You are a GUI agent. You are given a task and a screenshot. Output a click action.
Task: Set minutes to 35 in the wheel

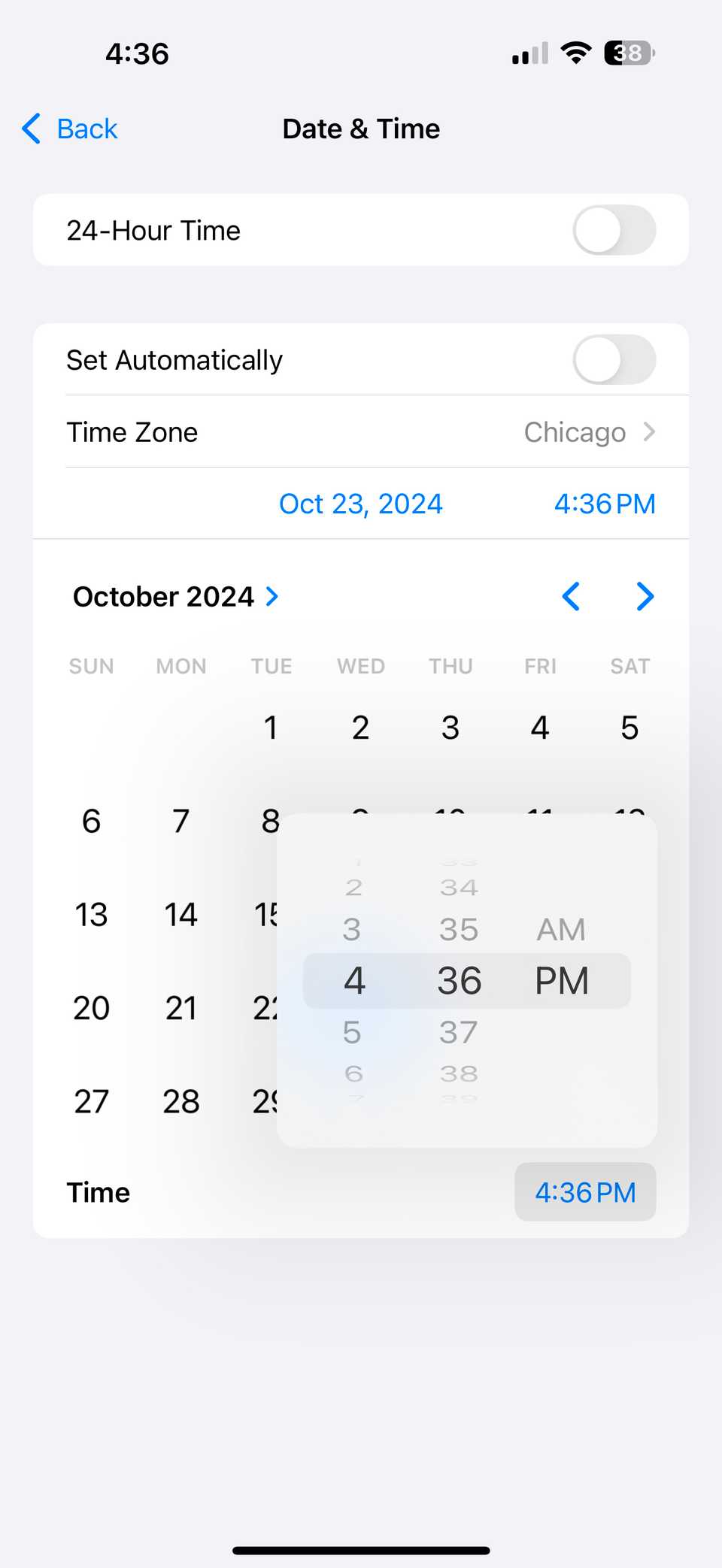(x=458, y=930)
